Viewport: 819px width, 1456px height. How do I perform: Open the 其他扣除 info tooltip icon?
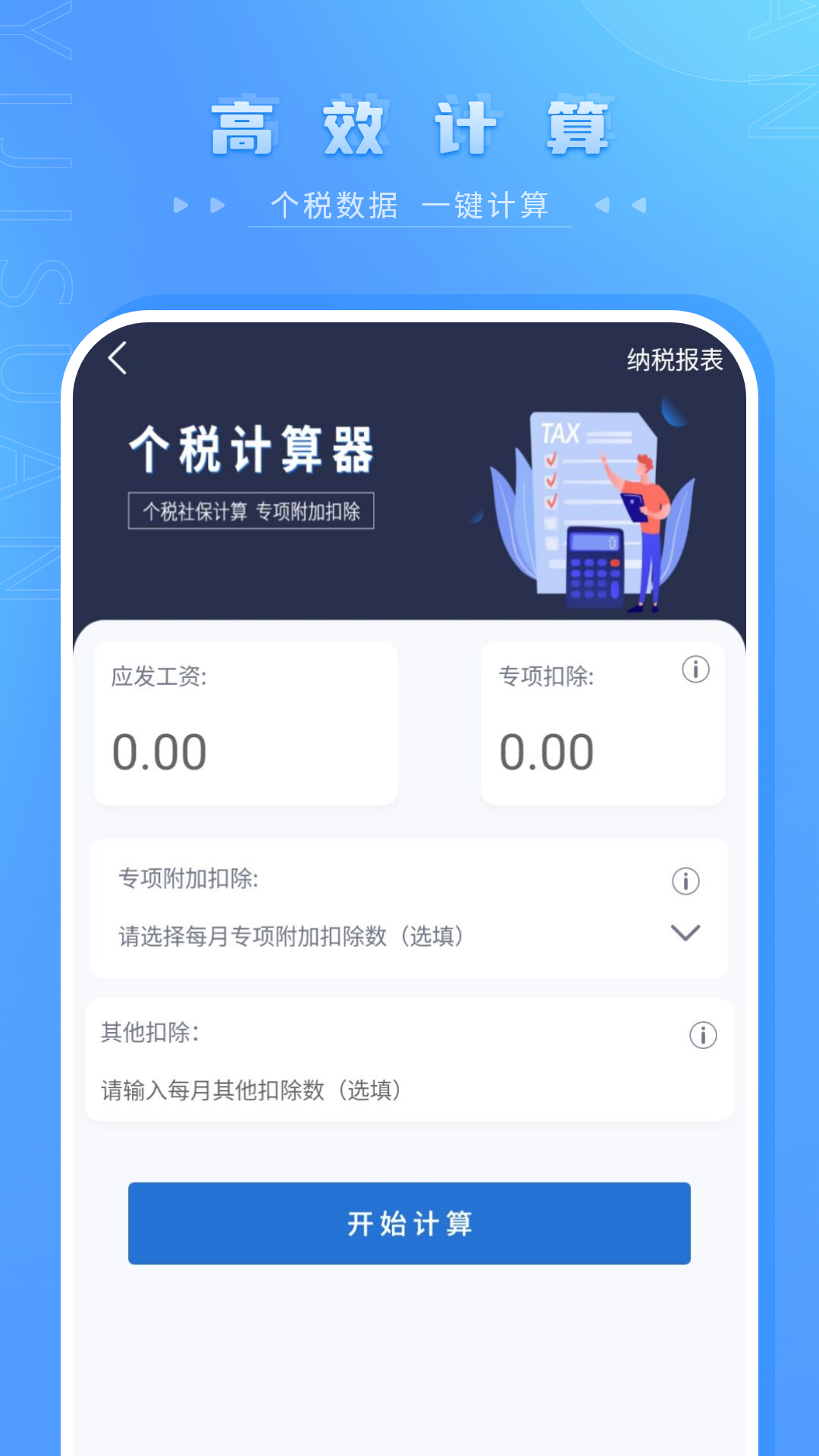701,1034
